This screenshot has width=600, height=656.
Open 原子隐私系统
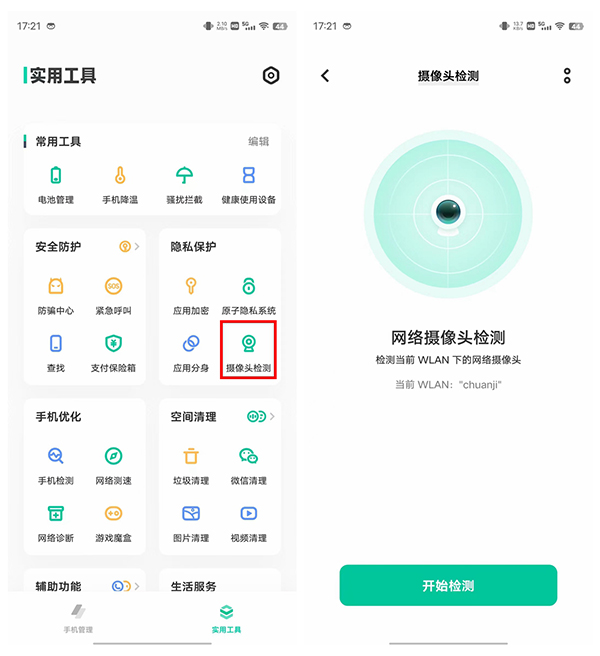pos(248,295)
